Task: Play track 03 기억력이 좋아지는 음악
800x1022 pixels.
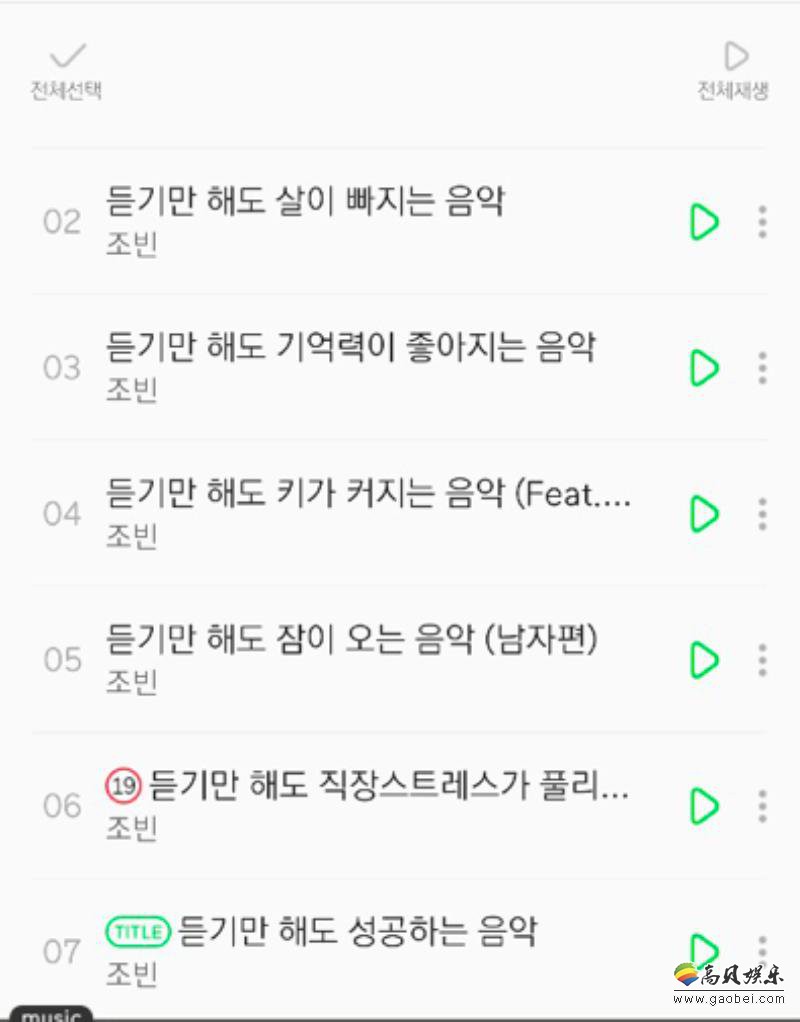Action: tap(704, 367)
